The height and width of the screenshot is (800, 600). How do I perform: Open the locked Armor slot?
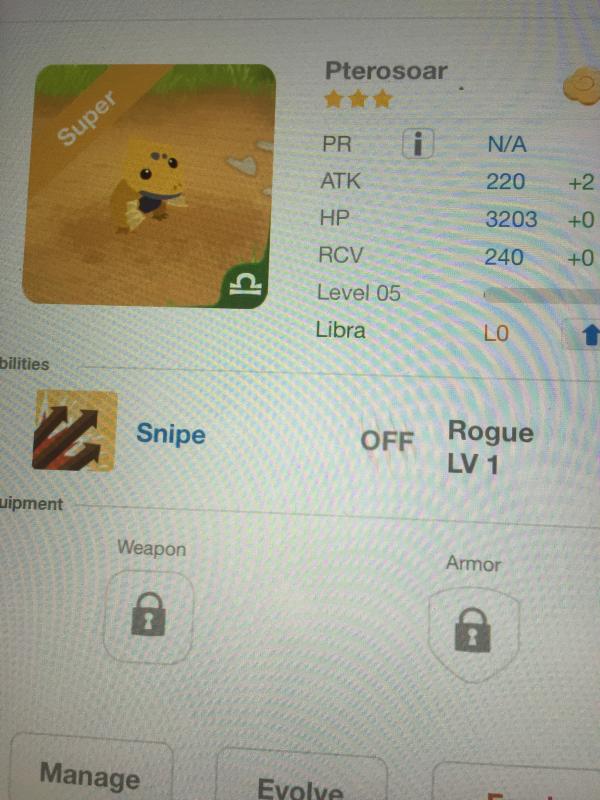pyautogui.click(x=473, y=628)
